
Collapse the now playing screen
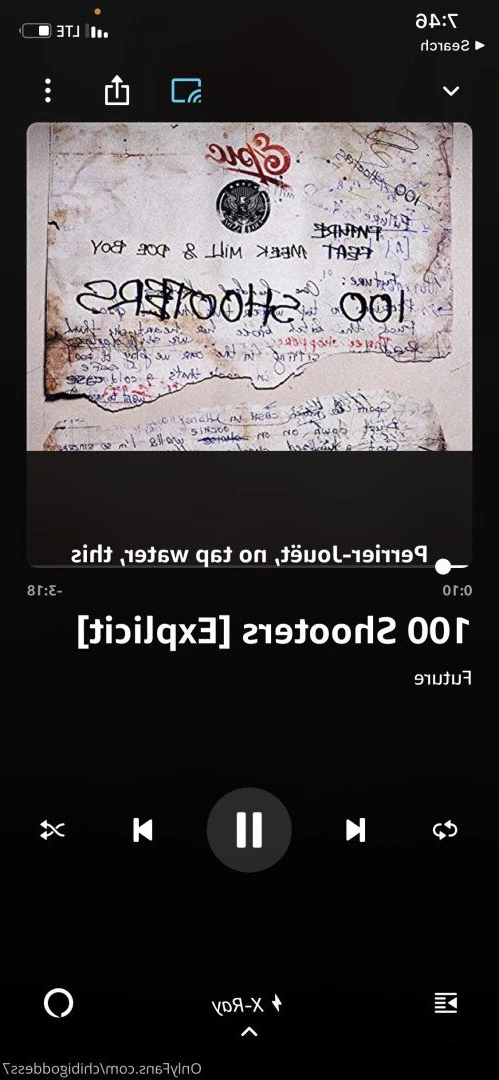pos(451,91)
